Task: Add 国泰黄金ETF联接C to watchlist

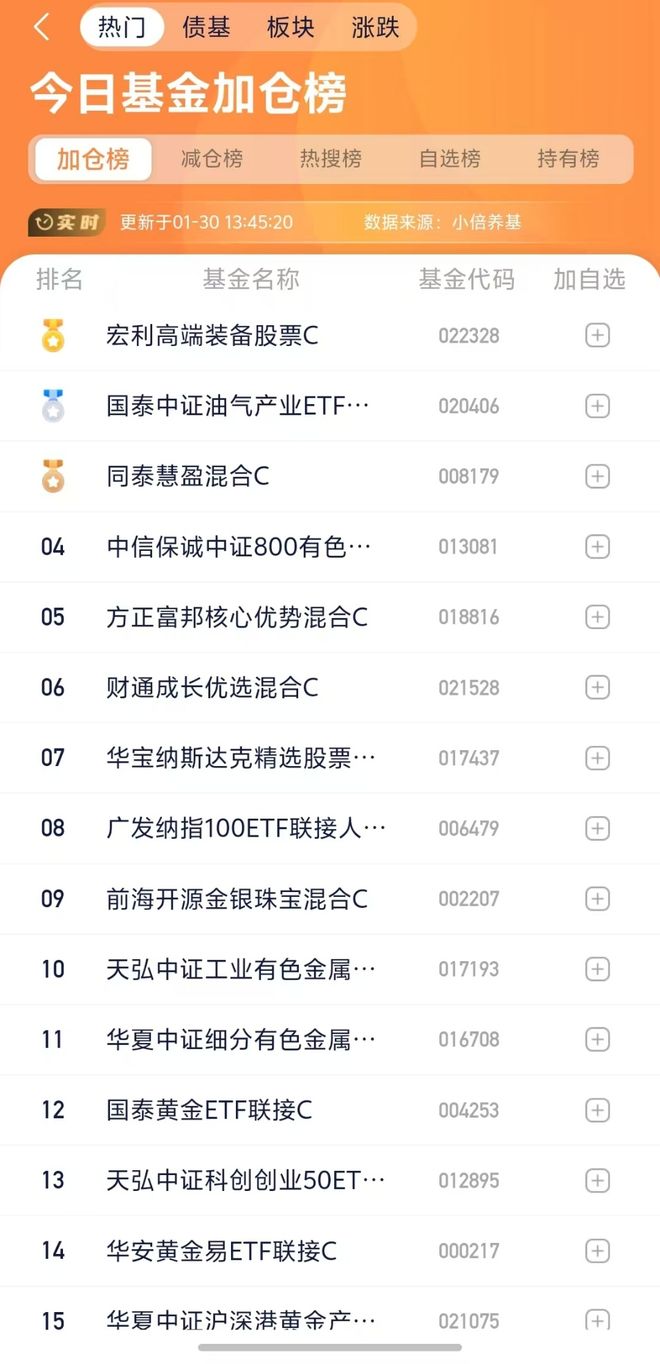Action: tap(597, 1110)
